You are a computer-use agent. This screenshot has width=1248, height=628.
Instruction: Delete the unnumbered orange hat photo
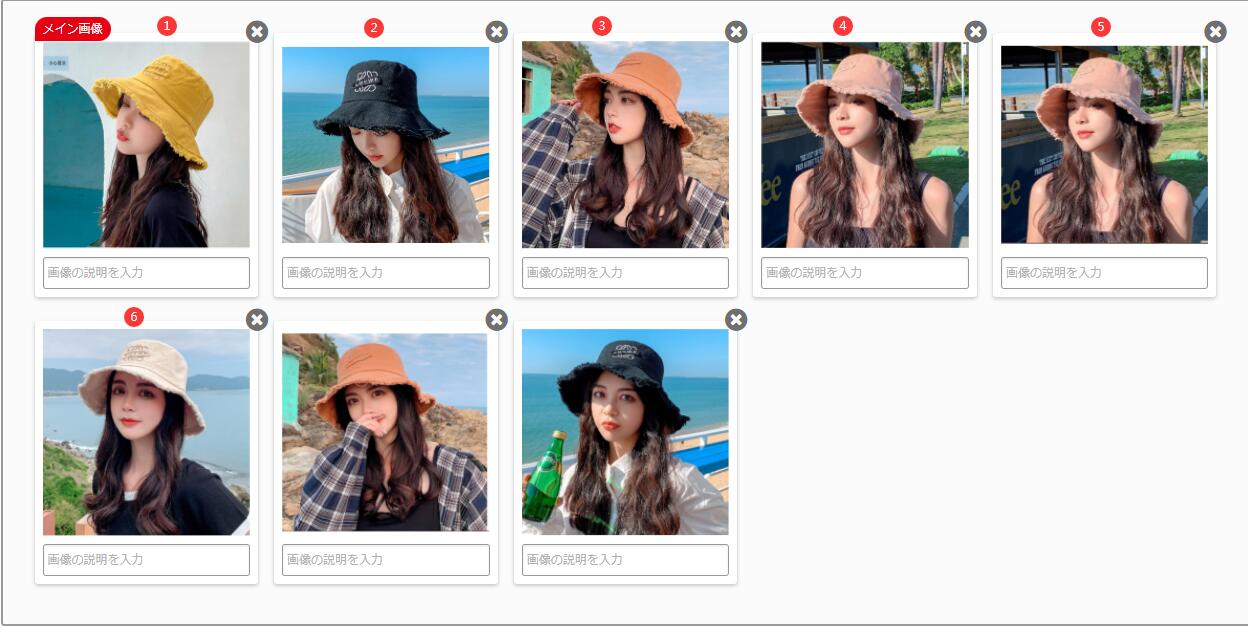pyautogui.click(x=497, y=319)
